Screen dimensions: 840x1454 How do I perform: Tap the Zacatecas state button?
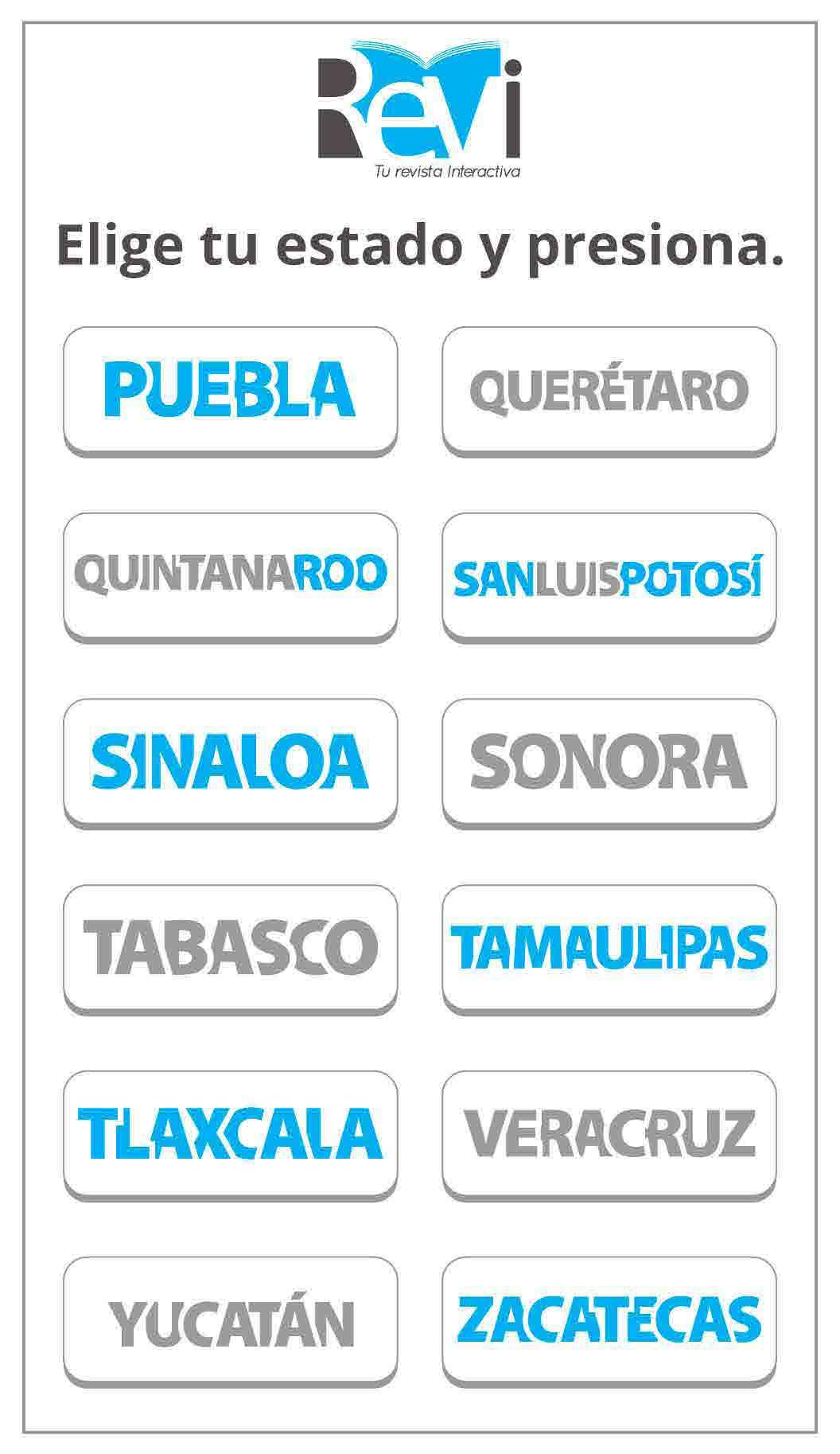[609, 1319]
